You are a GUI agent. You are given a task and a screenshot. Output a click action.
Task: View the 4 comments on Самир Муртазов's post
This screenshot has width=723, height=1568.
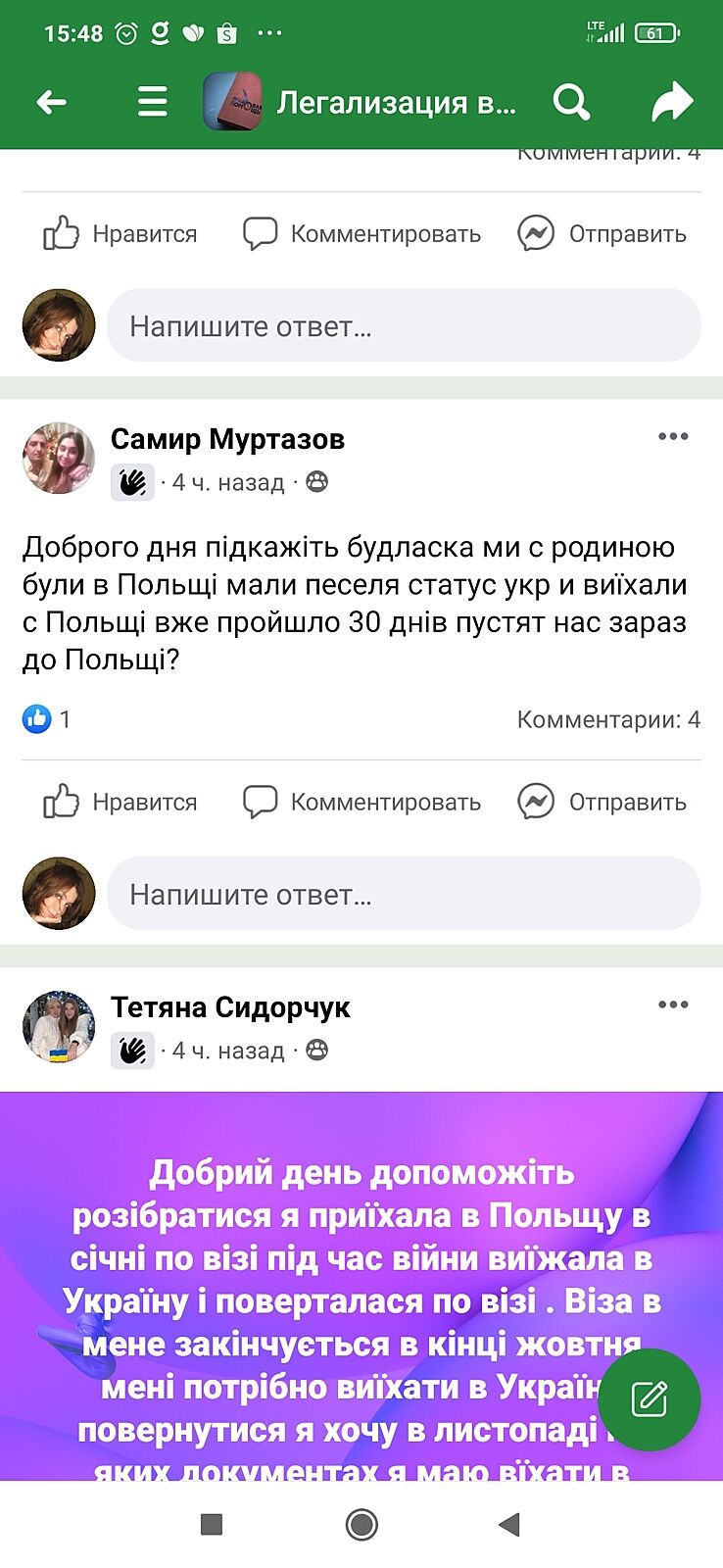tap(608, 720)
